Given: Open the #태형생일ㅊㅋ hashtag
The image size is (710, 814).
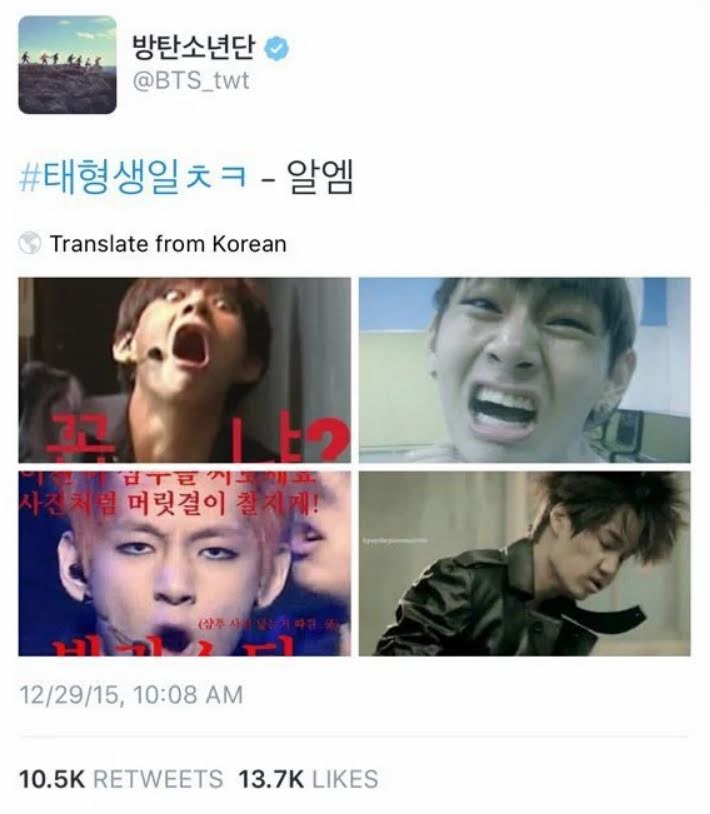Looking at the screenshot, I should tap(133, 177).
